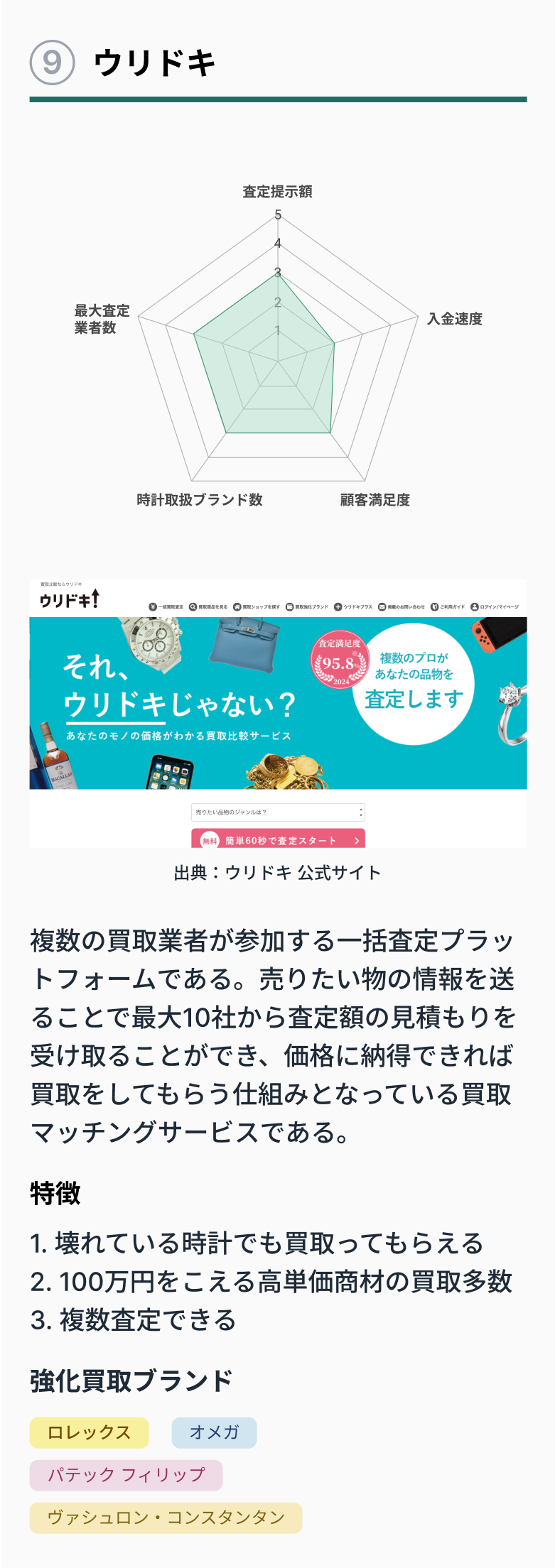Select the オメガ brand chip
The width and height of the screenshot is (555, 1568).
tap(214, 1432)
